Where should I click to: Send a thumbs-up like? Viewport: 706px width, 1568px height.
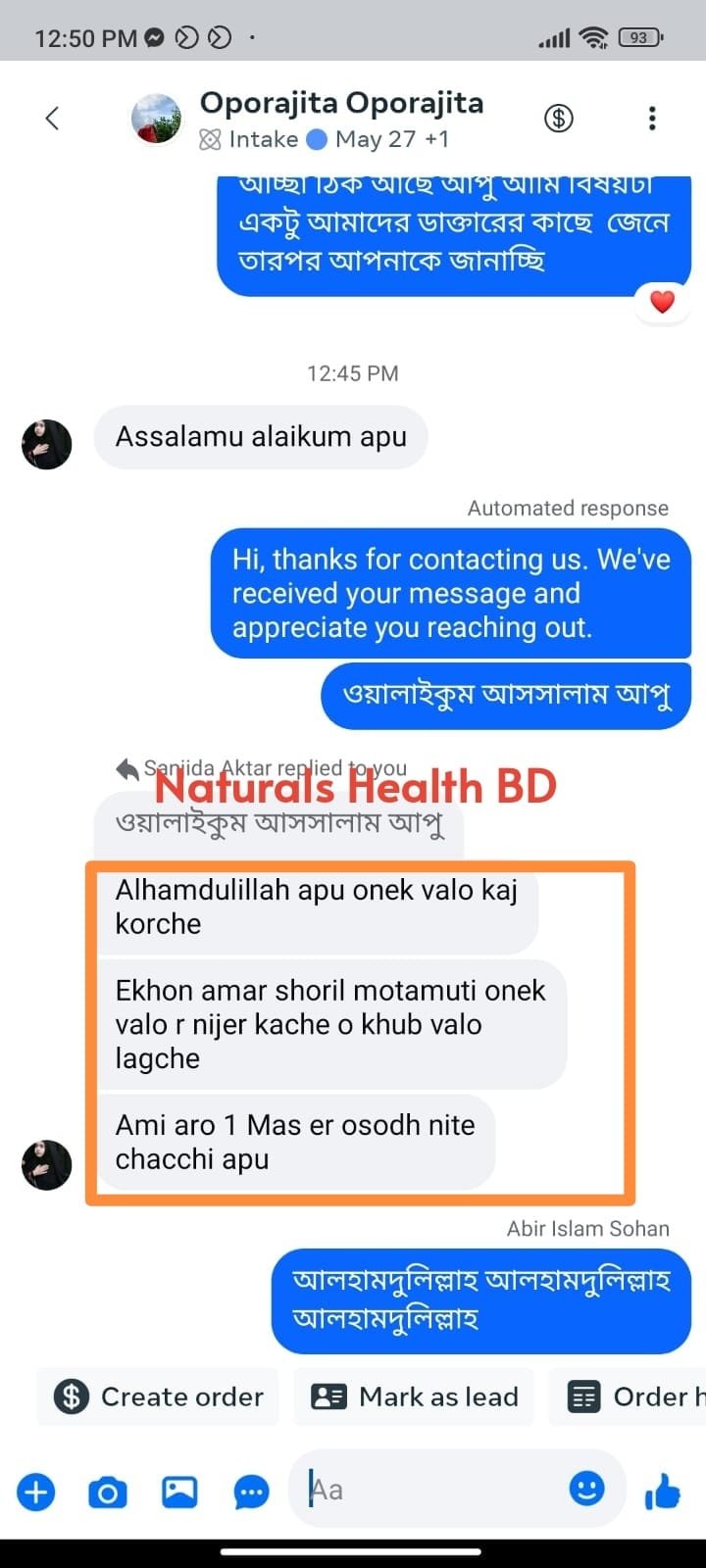(663, 1492)
